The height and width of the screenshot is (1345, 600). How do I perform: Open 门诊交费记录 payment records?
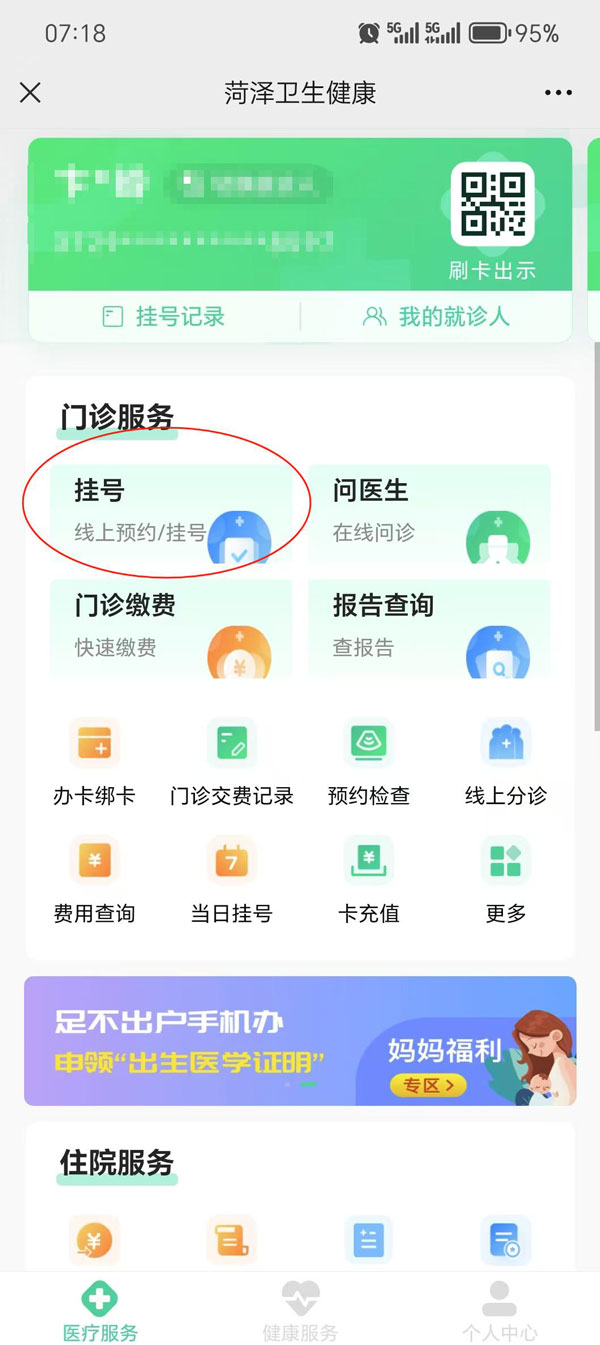(x=231, y=745)
